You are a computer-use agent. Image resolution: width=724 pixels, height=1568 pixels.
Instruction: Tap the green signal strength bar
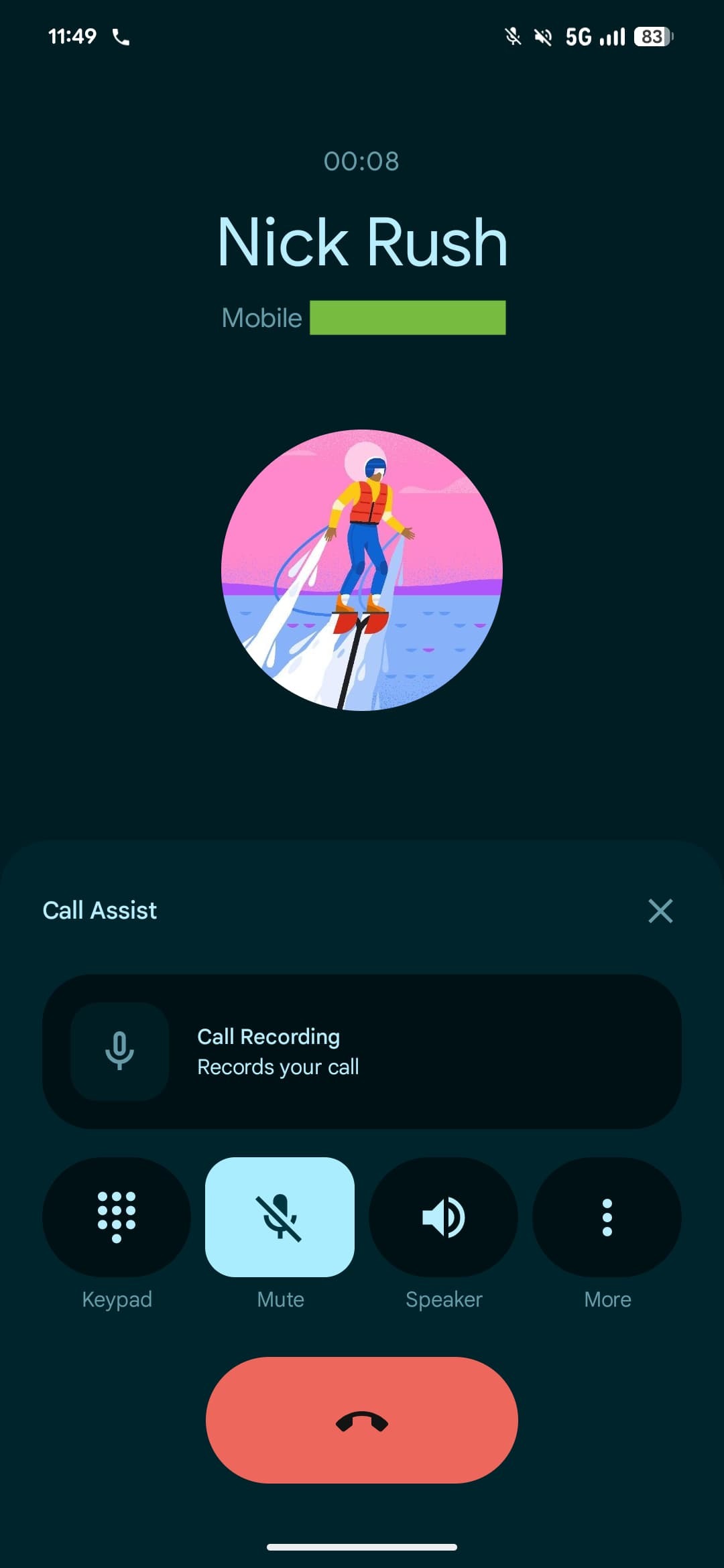pyautogui.click(x=407, y=318)
